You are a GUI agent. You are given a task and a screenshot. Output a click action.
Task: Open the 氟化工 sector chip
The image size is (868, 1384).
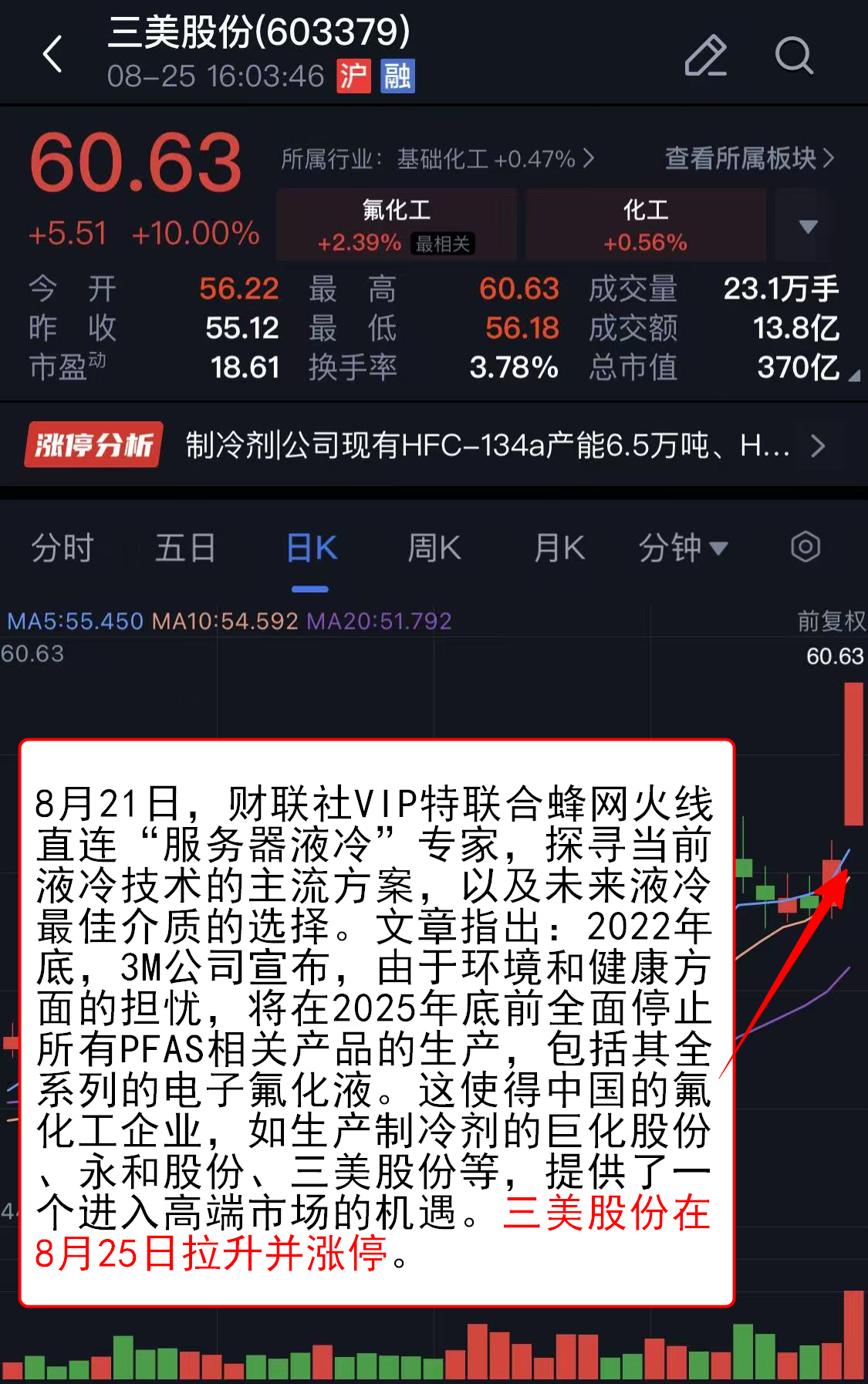coord(397,224)
